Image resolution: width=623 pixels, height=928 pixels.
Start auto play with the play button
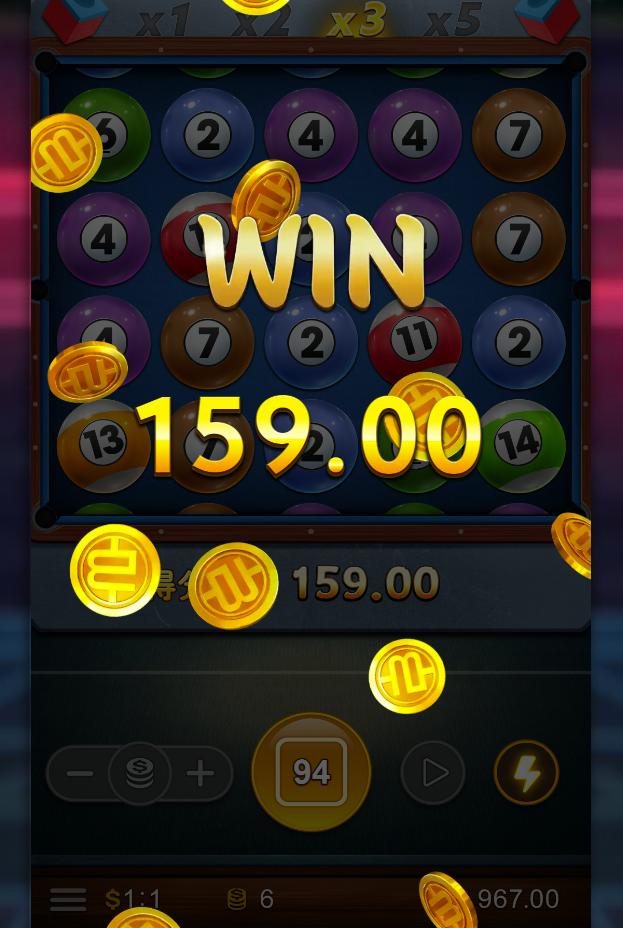click(x=433, y=773)
